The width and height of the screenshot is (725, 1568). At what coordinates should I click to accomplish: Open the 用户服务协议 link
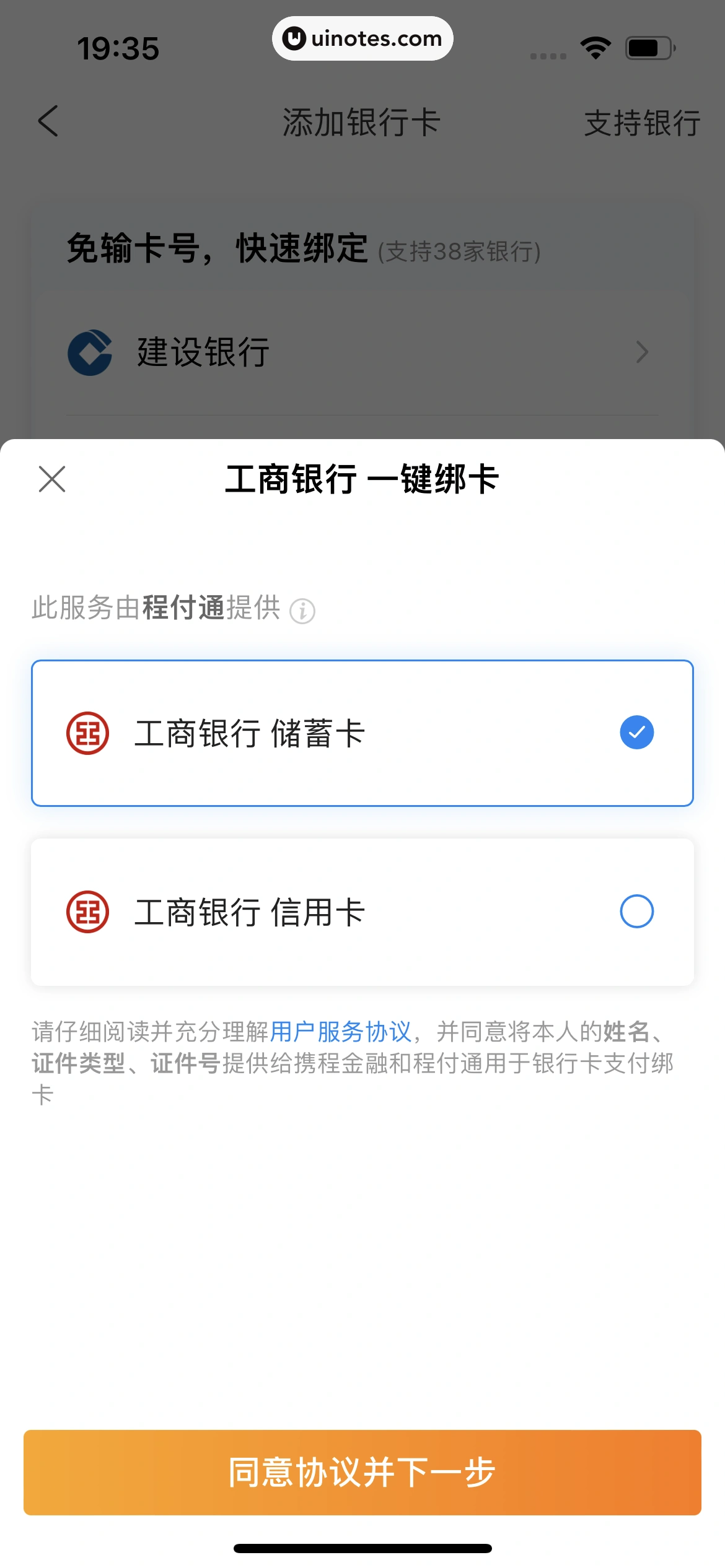point(340,1032)
